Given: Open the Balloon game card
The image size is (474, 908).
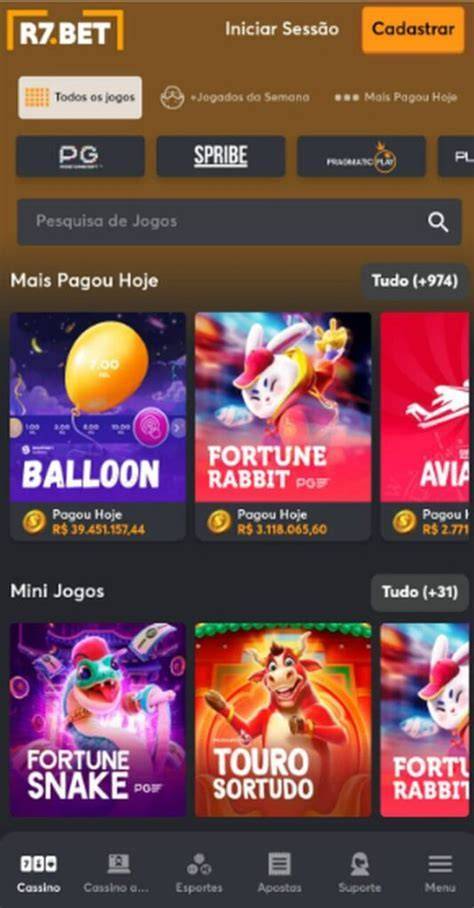Looking at the screenshot, I should [98, 426].
